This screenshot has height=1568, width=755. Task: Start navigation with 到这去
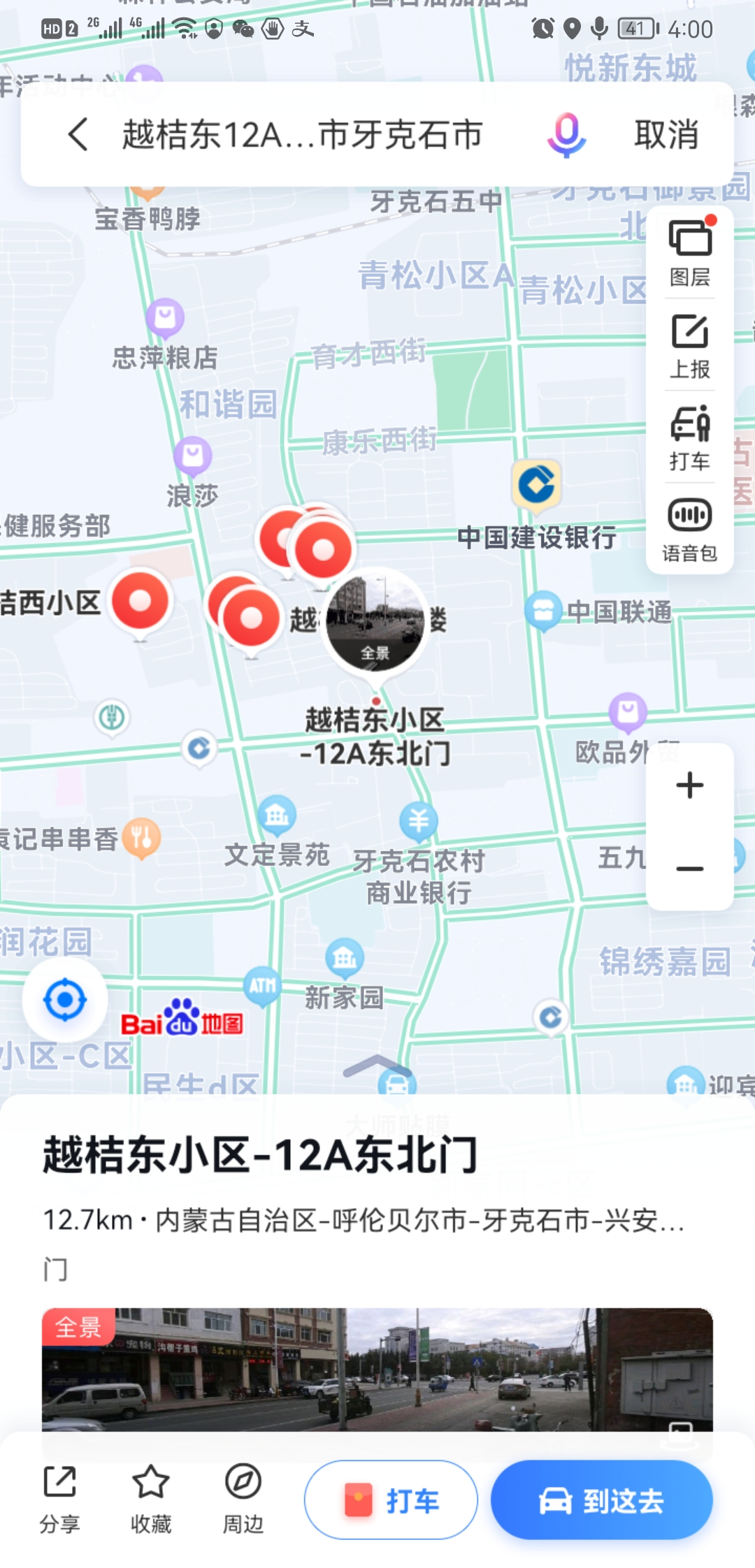(x=601, y=1500)
